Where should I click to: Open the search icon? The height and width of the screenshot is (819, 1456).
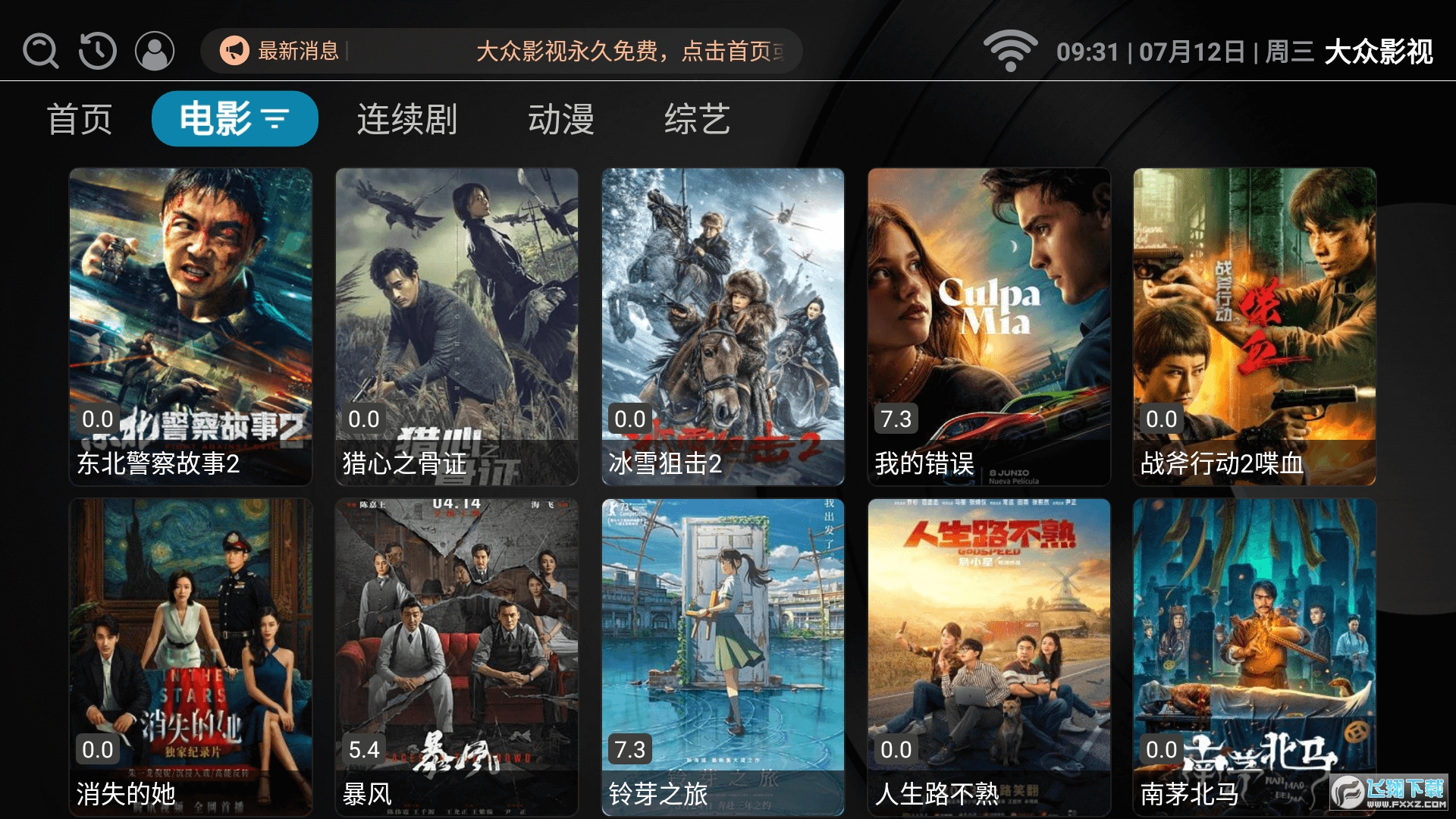(x=41, y=52)
